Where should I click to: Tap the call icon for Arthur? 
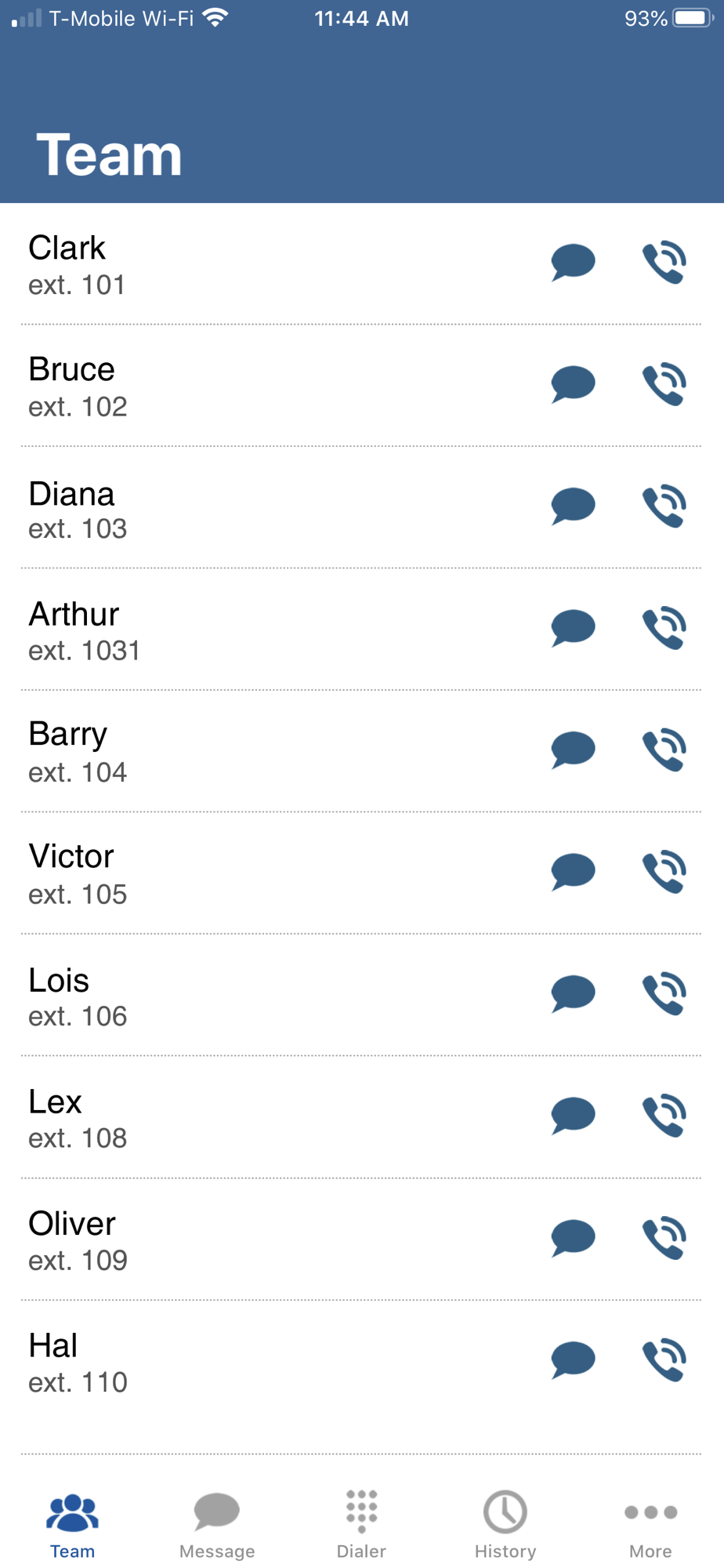pyautogui.click(x=664, y=628)
